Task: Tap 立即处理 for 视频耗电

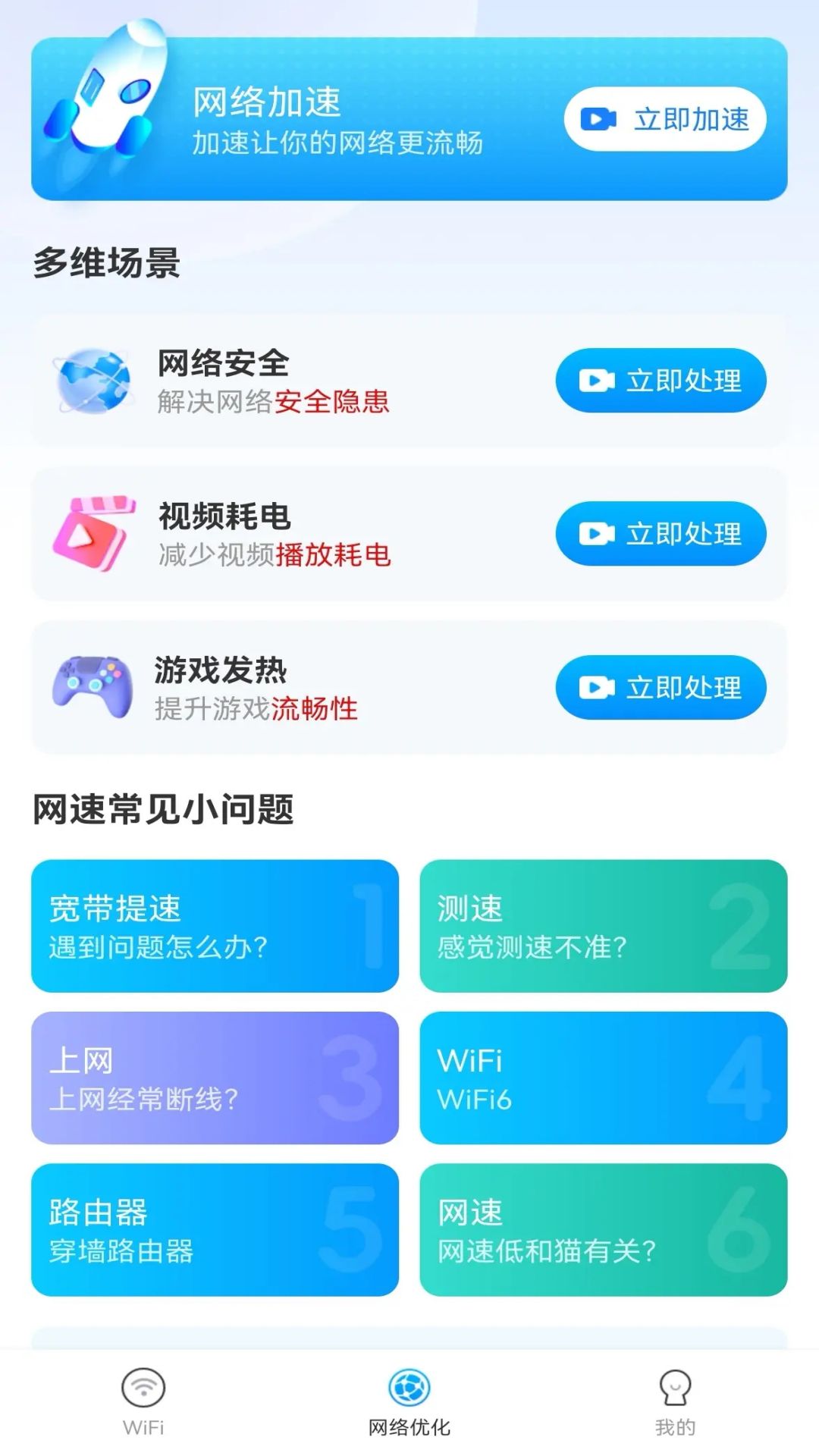Action: pos(661,534)
